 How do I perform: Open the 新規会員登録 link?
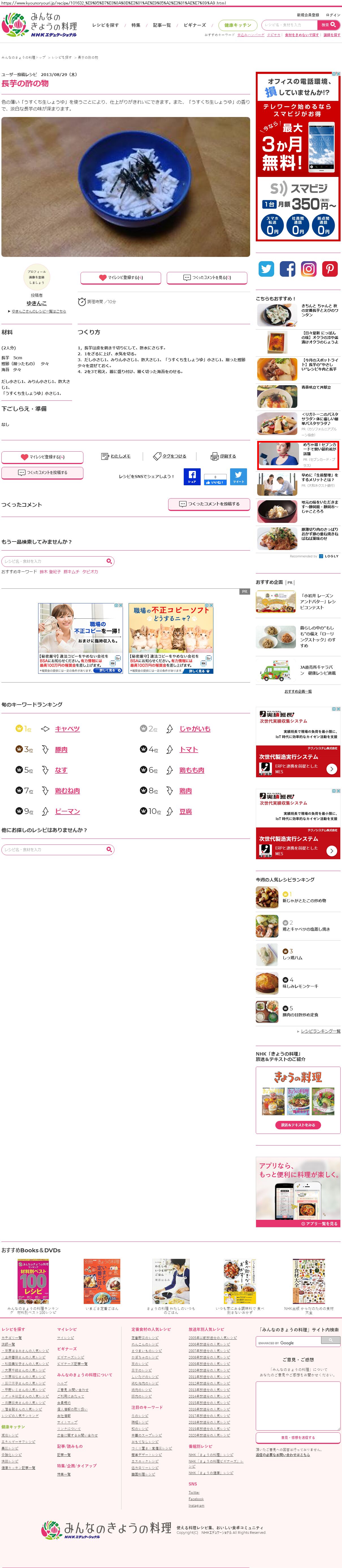pos(308,15)
